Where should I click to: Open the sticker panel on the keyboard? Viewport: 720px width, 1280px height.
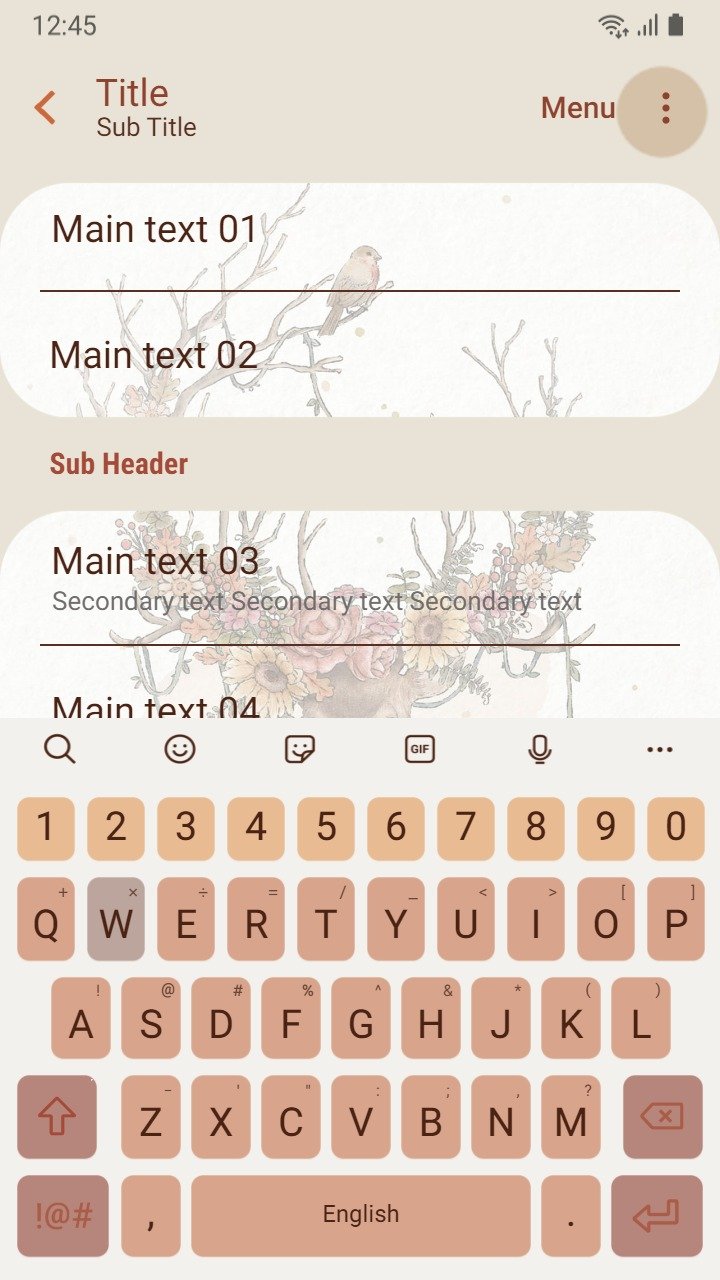coord(300,748)
